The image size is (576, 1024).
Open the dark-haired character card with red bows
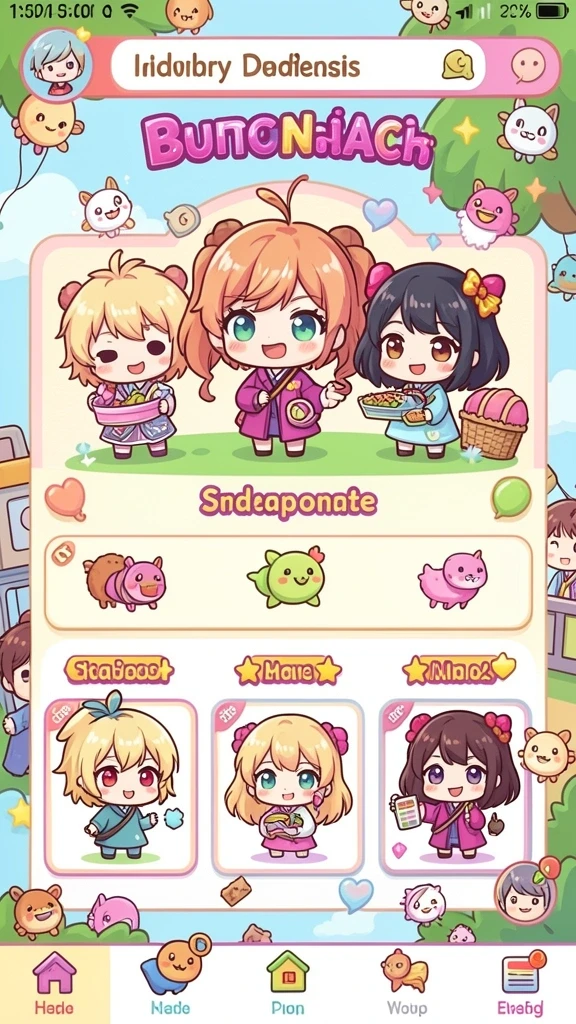click(455, 786)
